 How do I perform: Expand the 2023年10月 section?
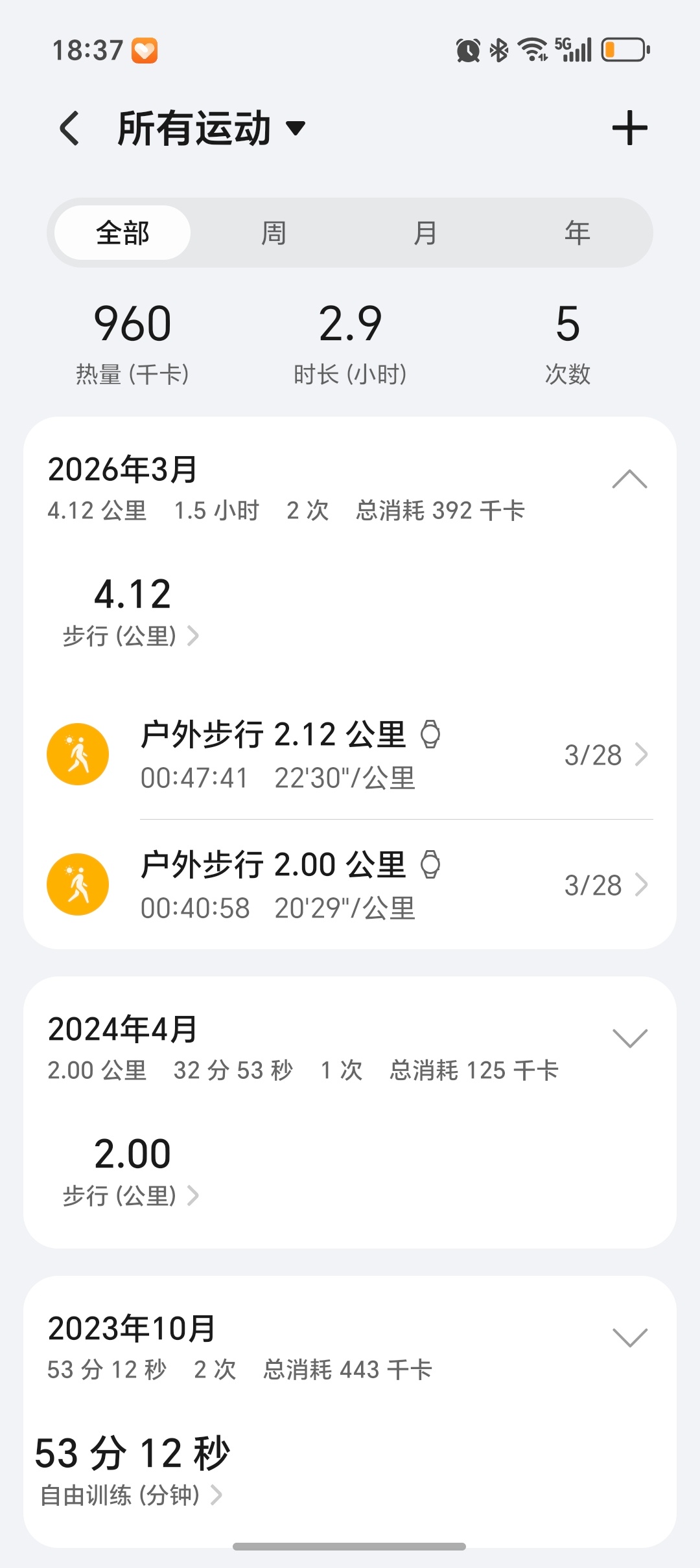click(x=629, y=1337)
